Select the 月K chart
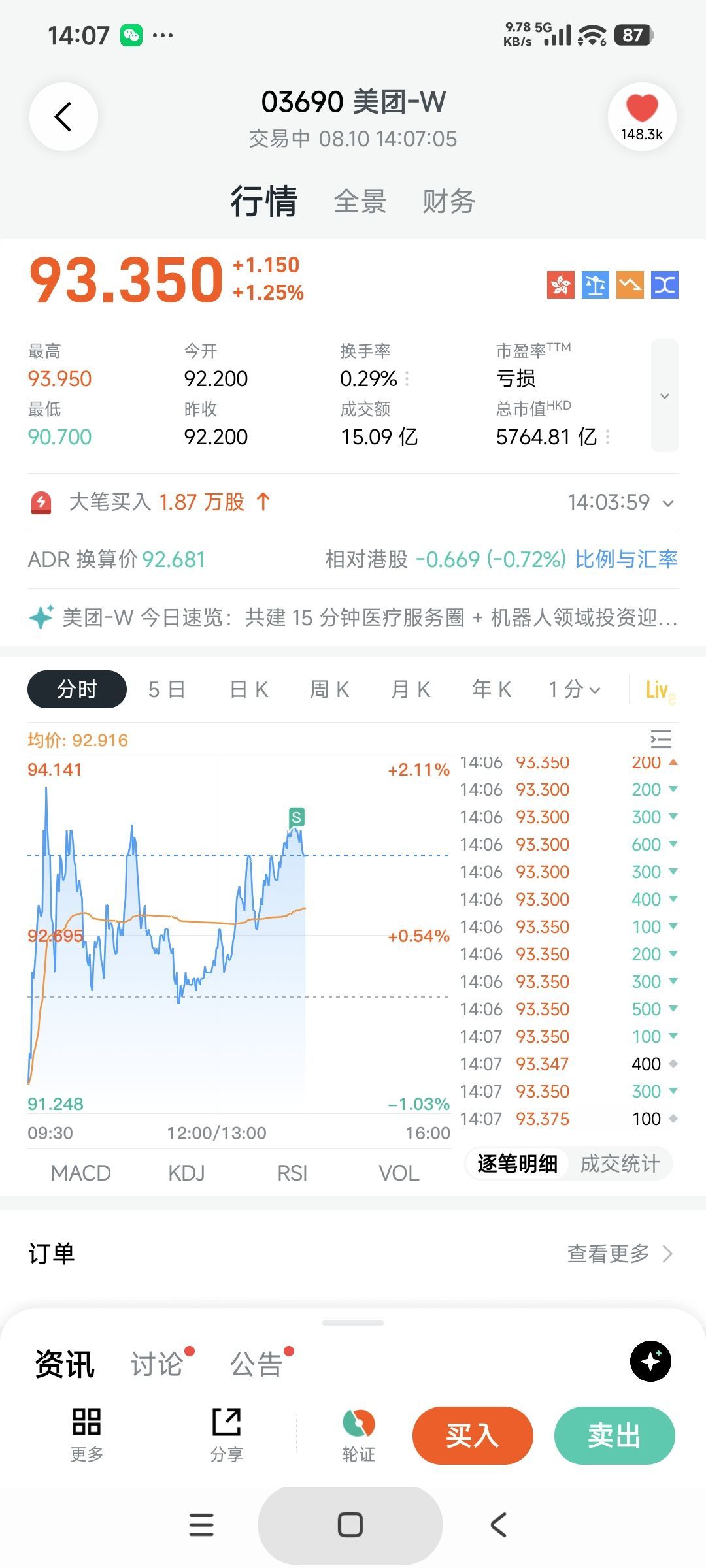Image resolution: width=706 pixels, height=1568 pixels. [x=411, y=689]
